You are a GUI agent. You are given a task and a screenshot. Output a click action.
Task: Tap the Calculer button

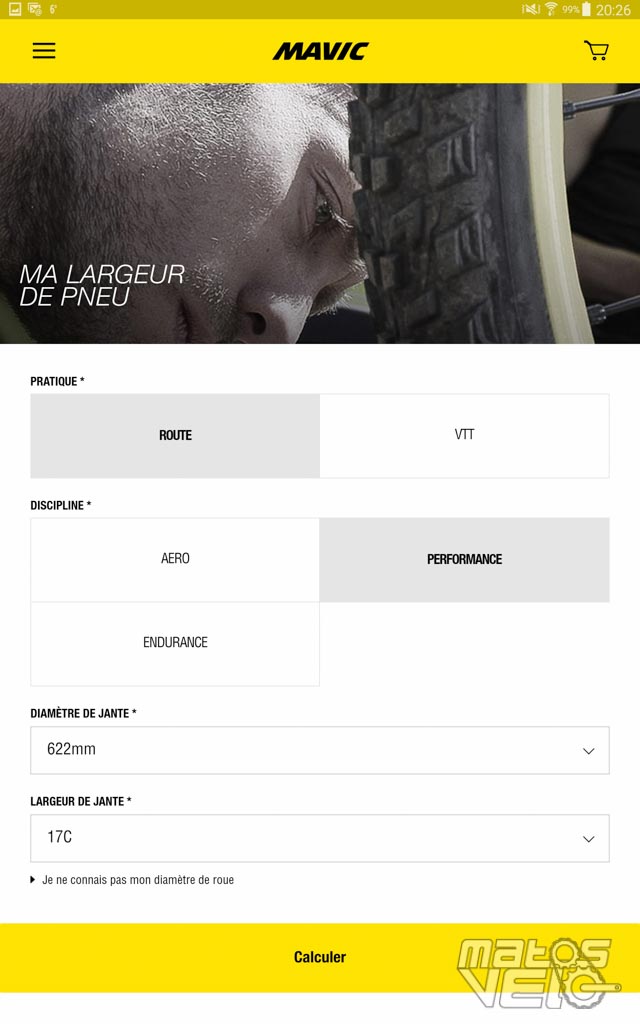320,957
